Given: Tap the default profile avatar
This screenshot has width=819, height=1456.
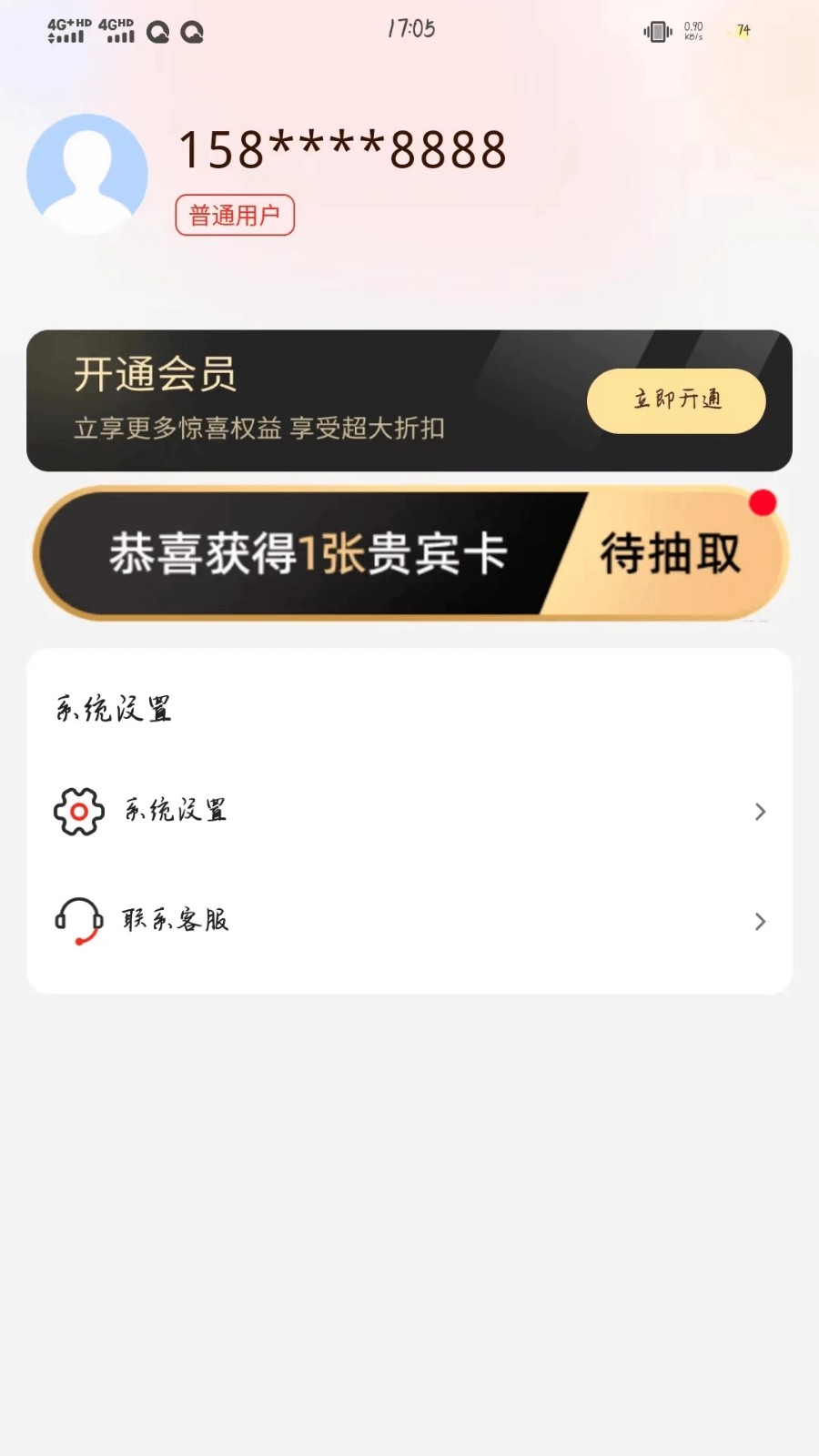Looking at the screenshot, I should 87,174.
